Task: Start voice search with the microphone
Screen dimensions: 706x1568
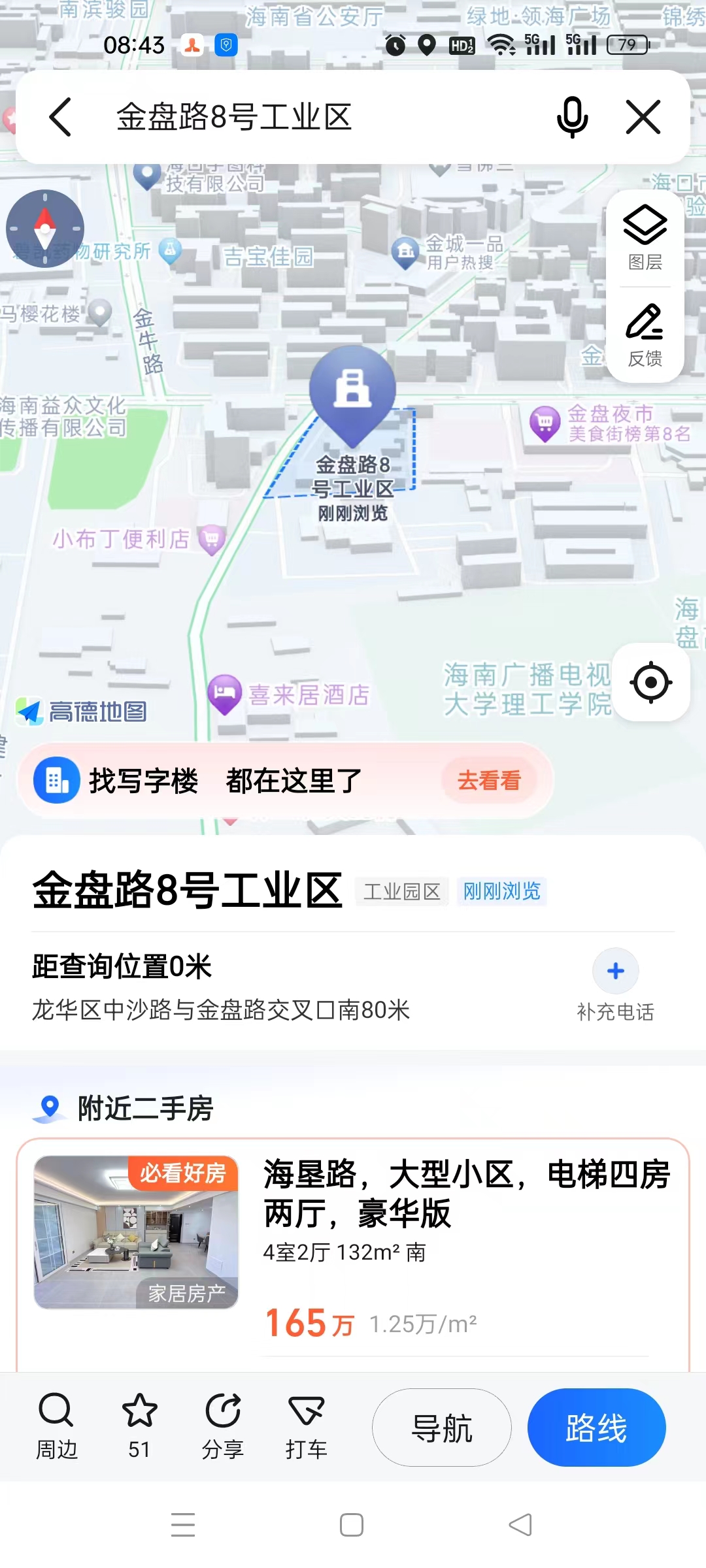Action: point(572,118)
